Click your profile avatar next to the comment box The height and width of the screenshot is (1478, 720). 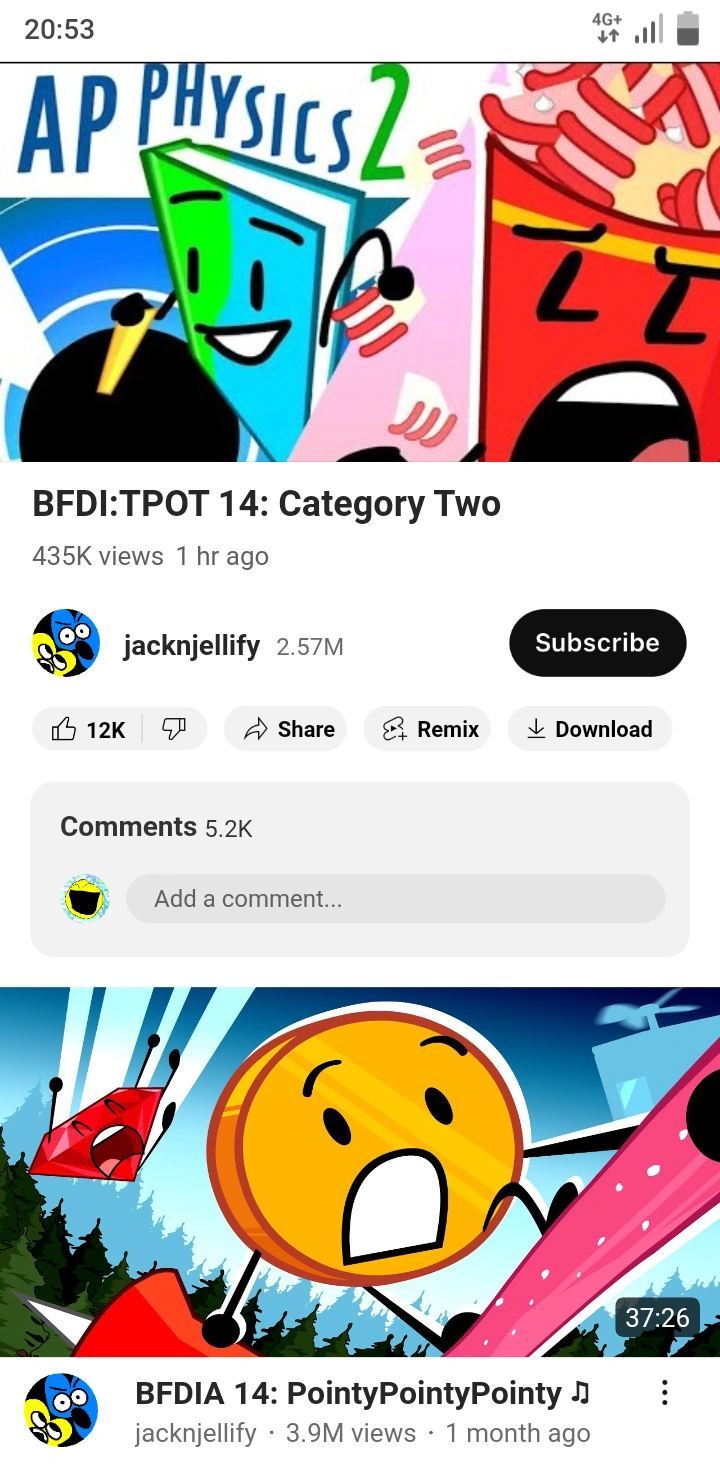point(84,898)
